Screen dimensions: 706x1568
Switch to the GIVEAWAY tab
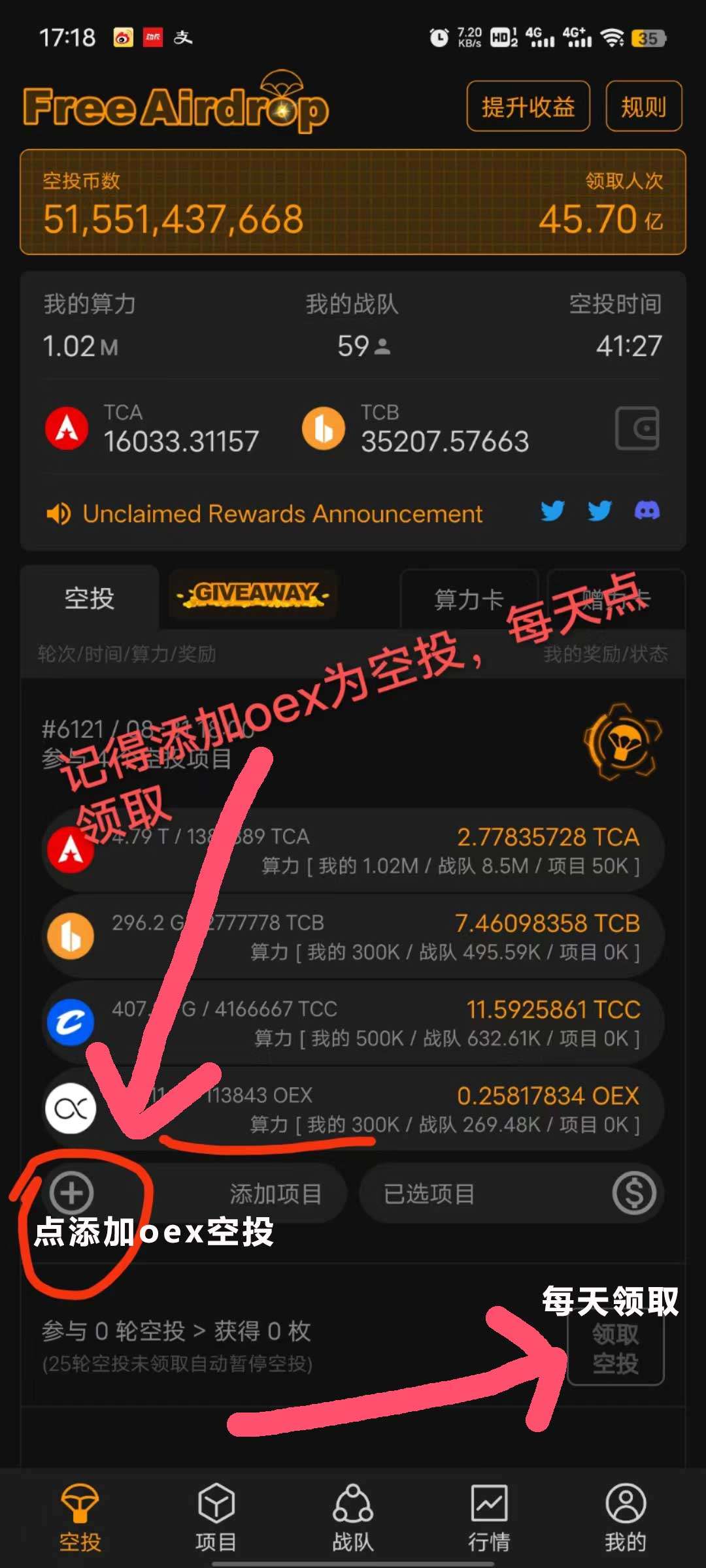coord(253,594)
